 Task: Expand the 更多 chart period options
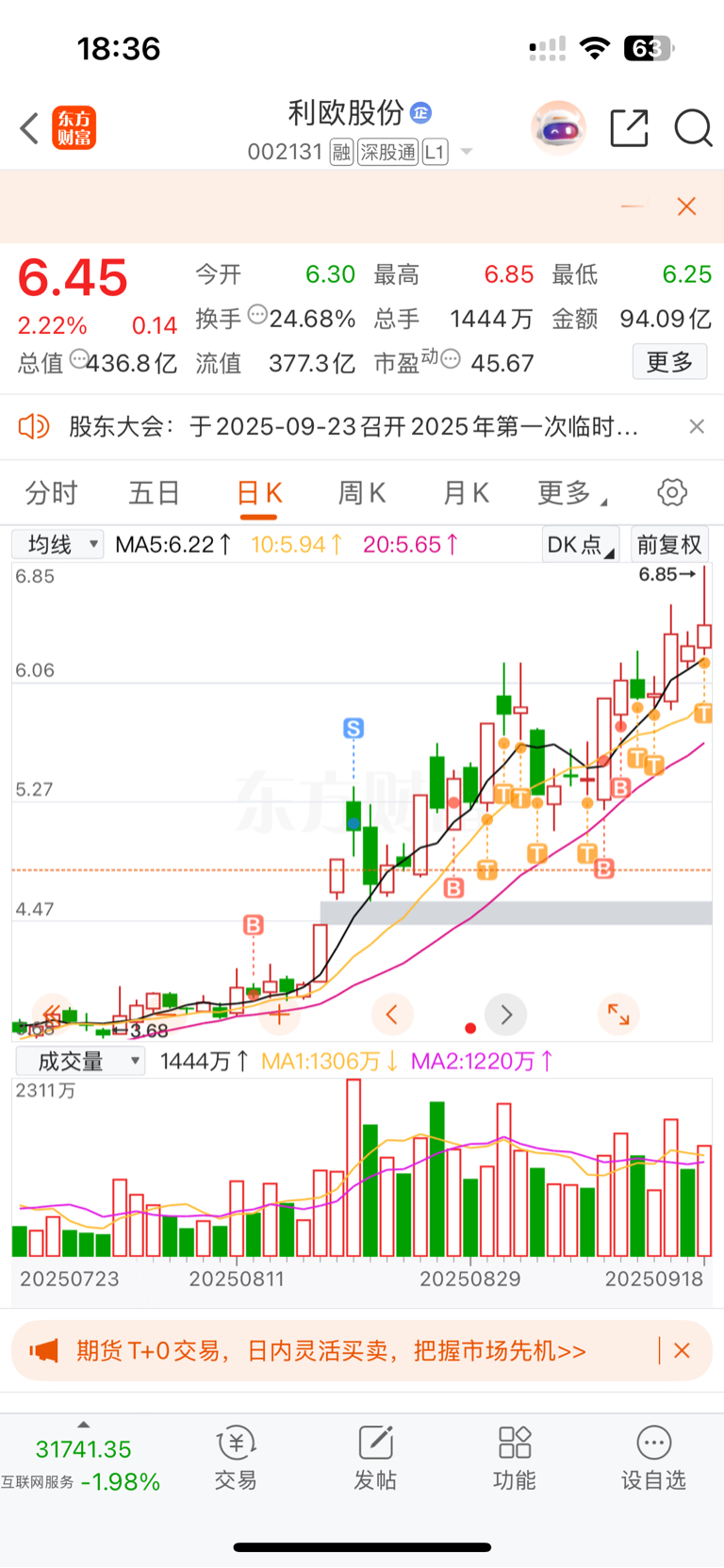pos(571,492)
